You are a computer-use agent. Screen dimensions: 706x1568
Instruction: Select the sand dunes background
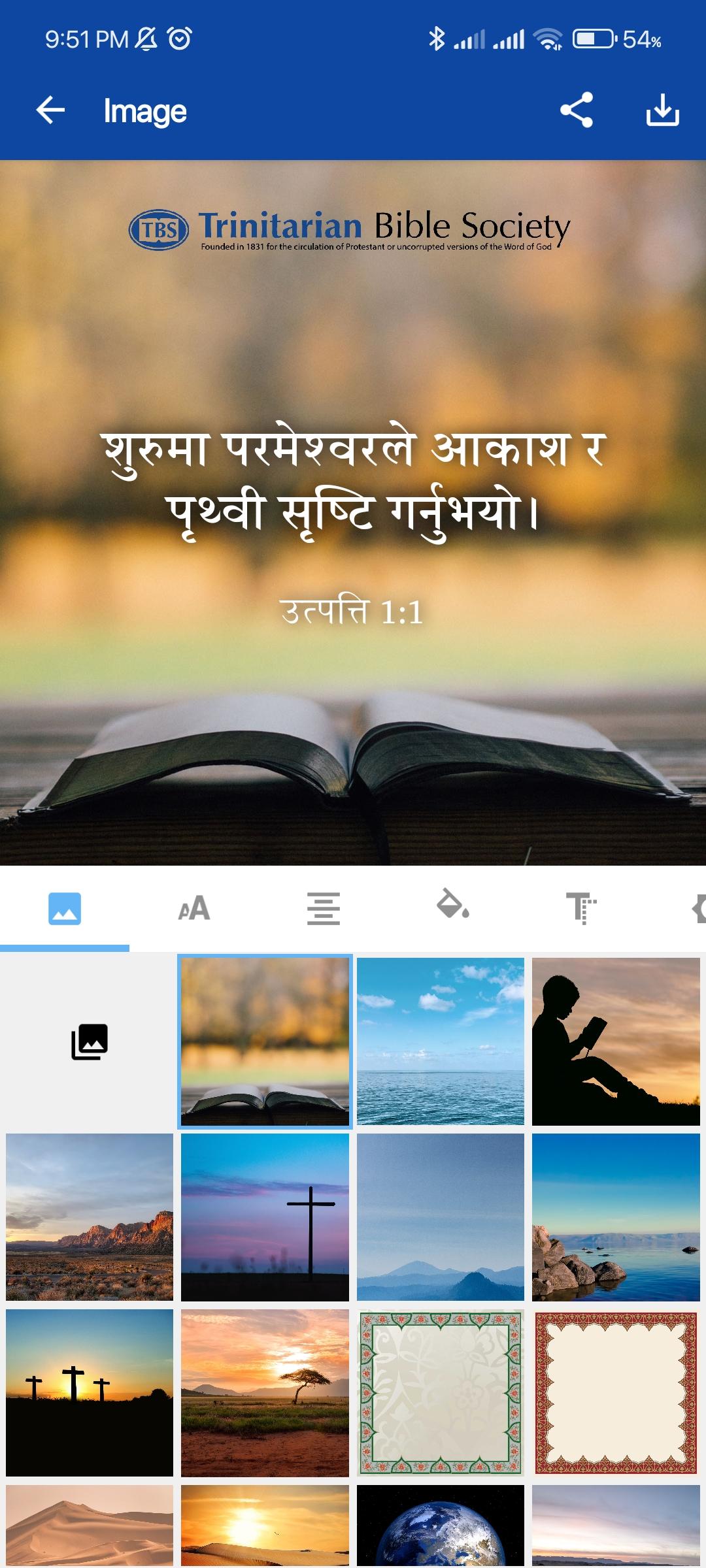pyautogui.click(x=90, y=1526)
